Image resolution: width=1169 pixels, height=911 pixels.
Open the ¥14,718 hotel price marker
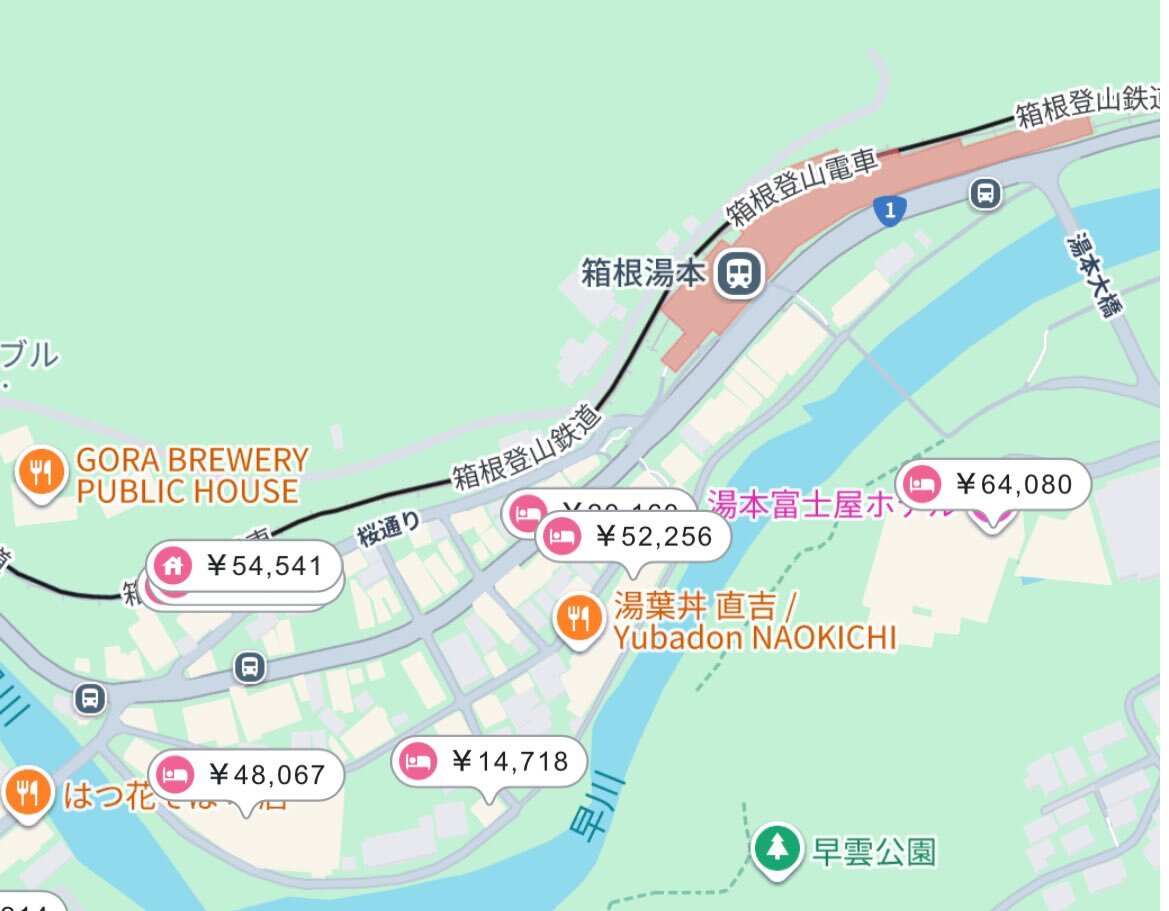click(x=488, y=762)
